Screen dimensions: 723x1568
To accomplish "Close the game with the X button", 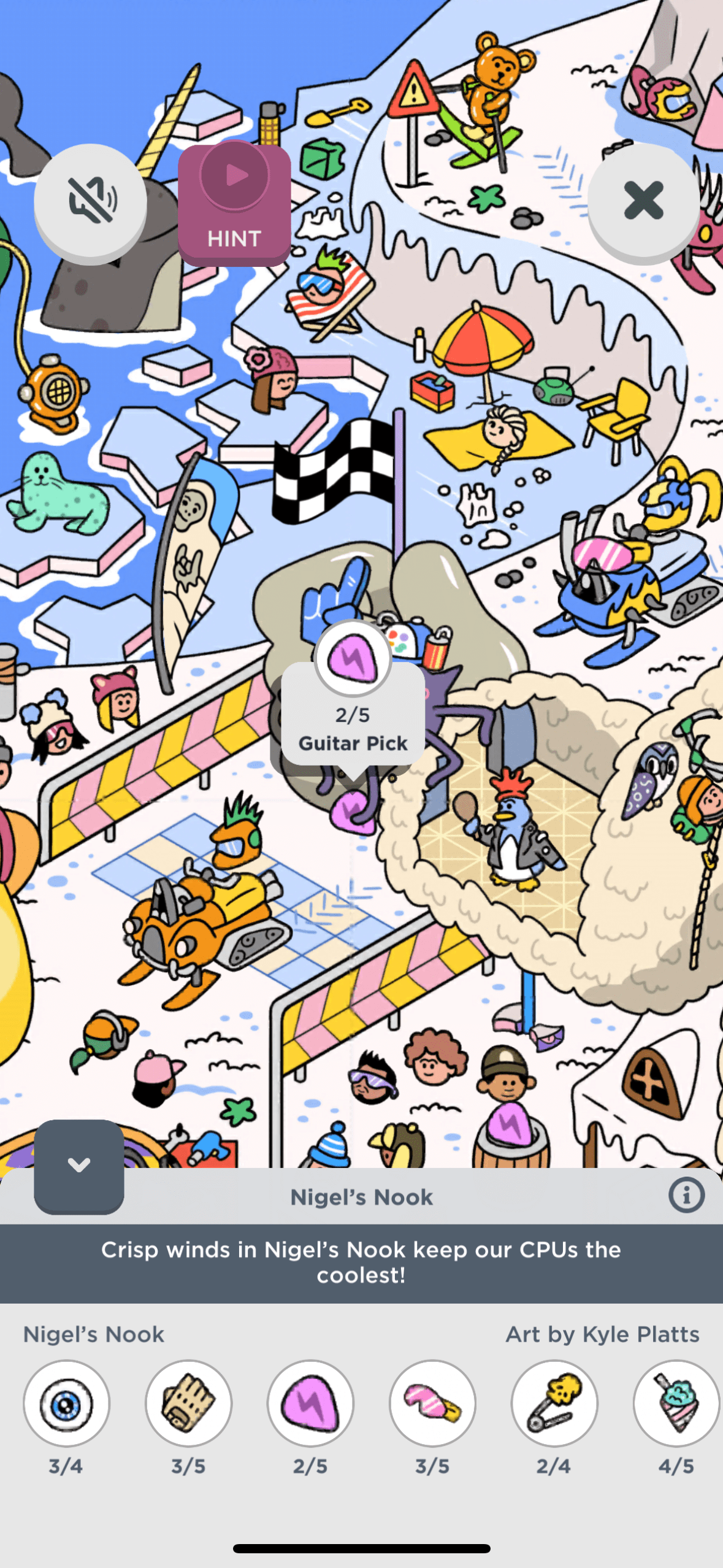I will point(643,201).
